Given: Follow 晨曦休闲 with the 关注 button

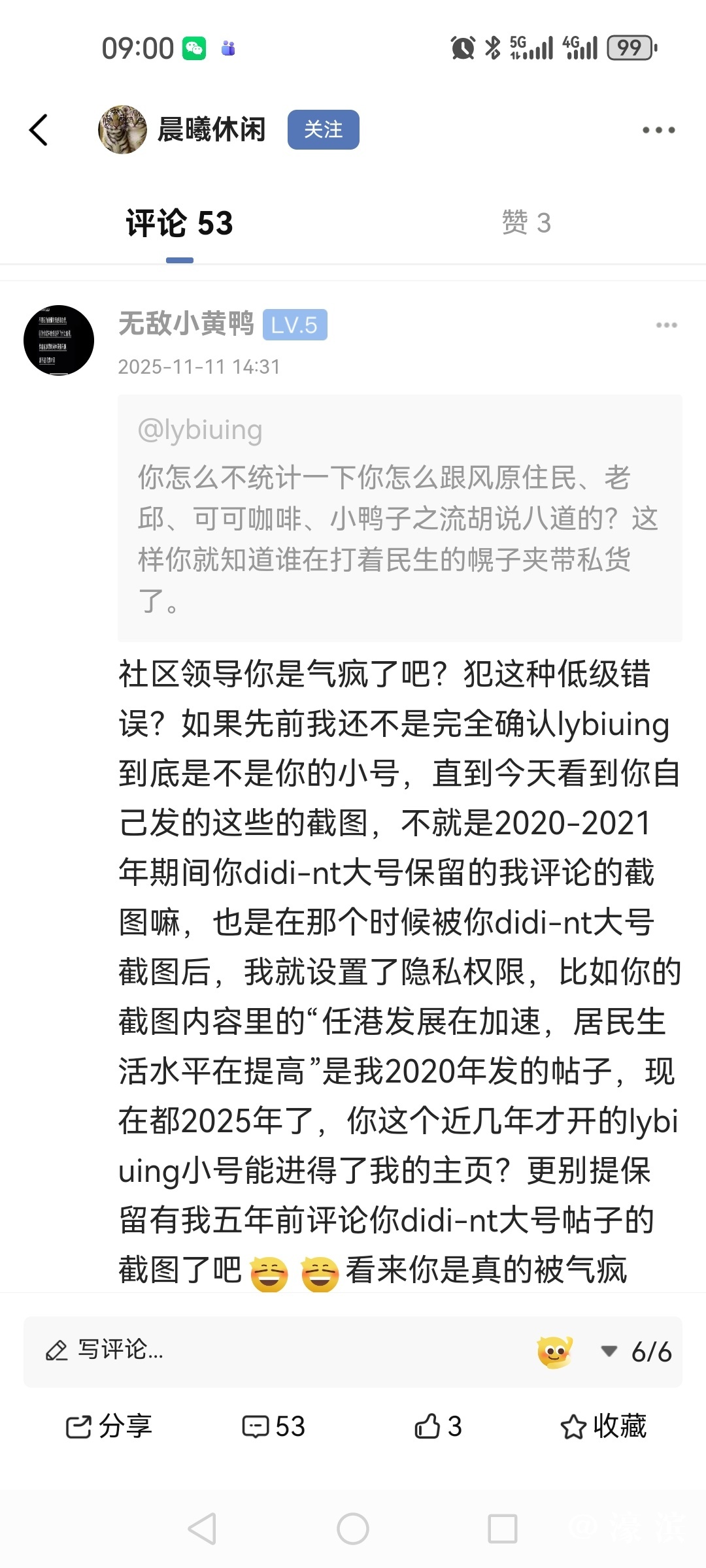Looking at the screenshot, I should click(x=323, y=129).
